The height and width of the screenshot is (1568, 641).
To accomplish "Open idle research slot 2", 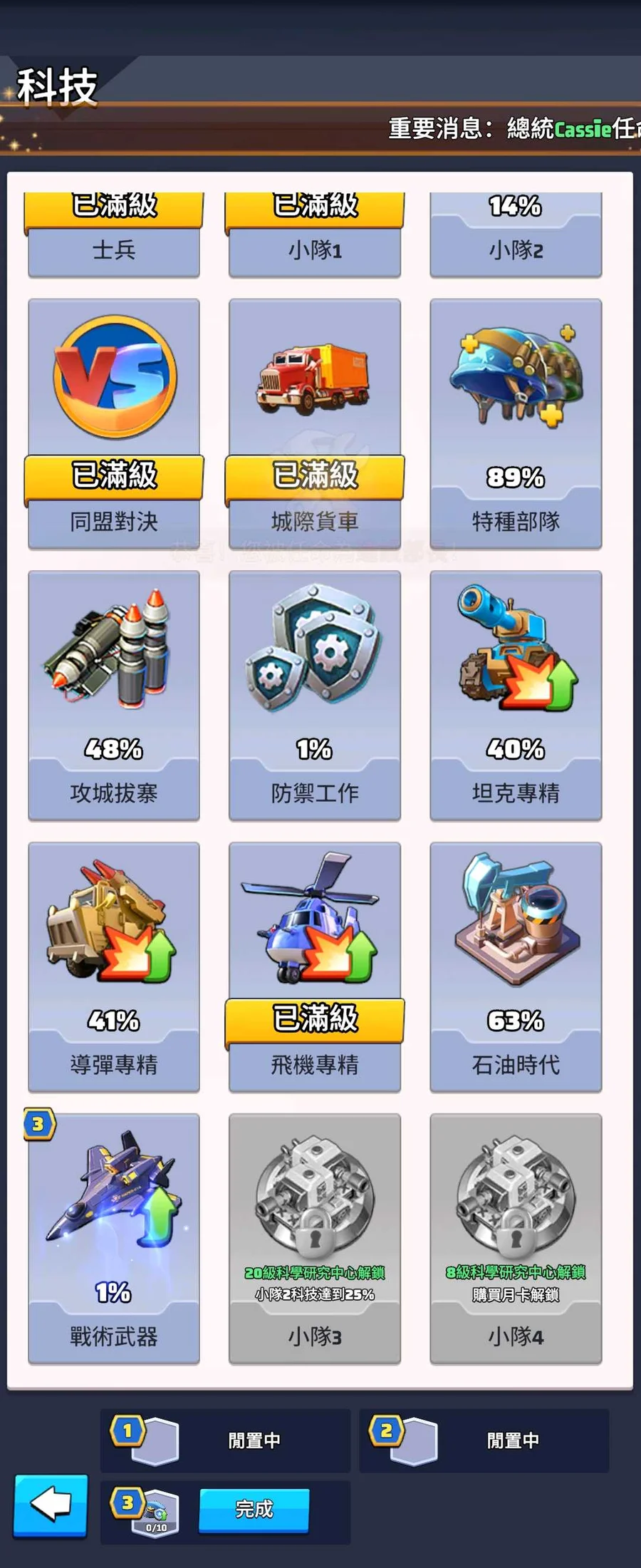I will click(x=484, y=1440).
